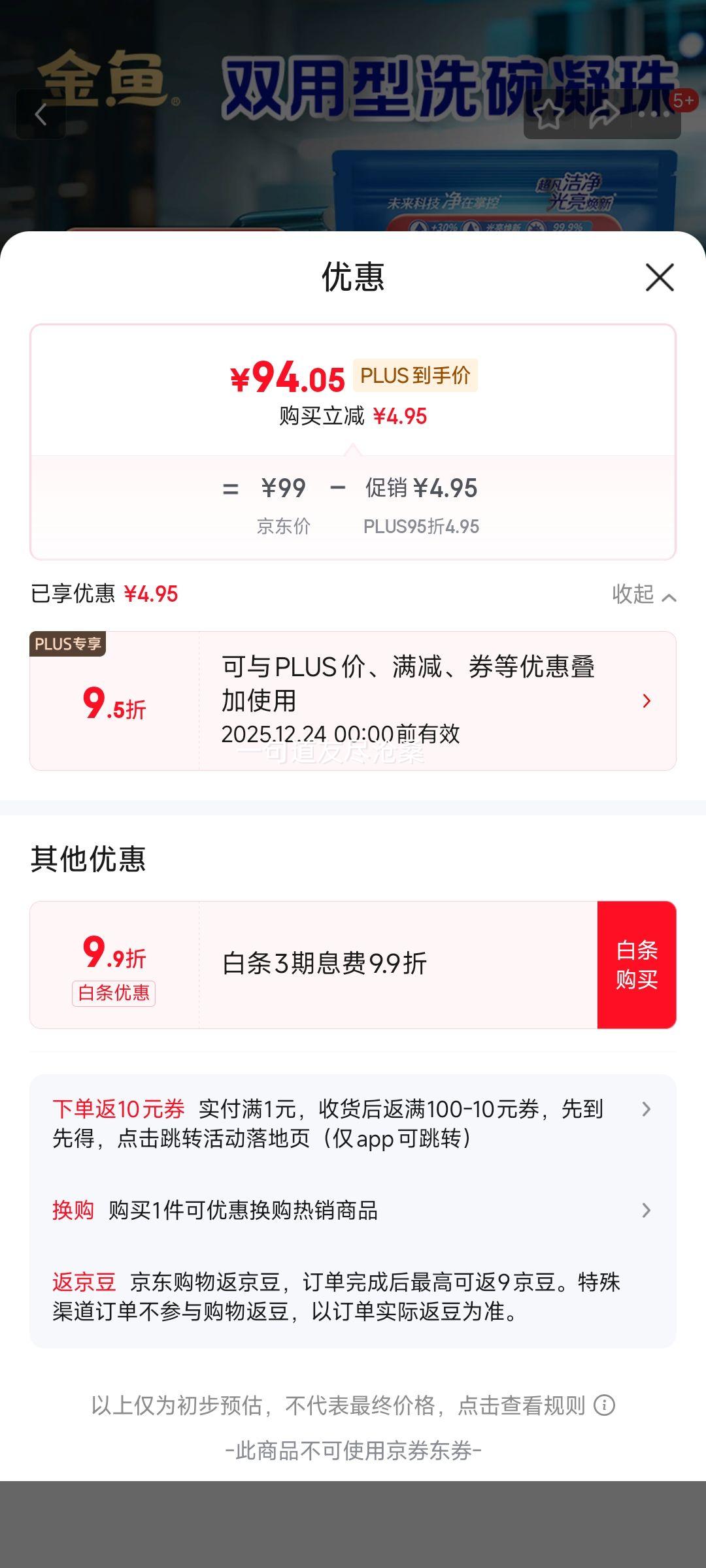The height and width of the screenshot is (1568, 706).
Task: Favorite this product with the star icon
Action: click(549, 115)
